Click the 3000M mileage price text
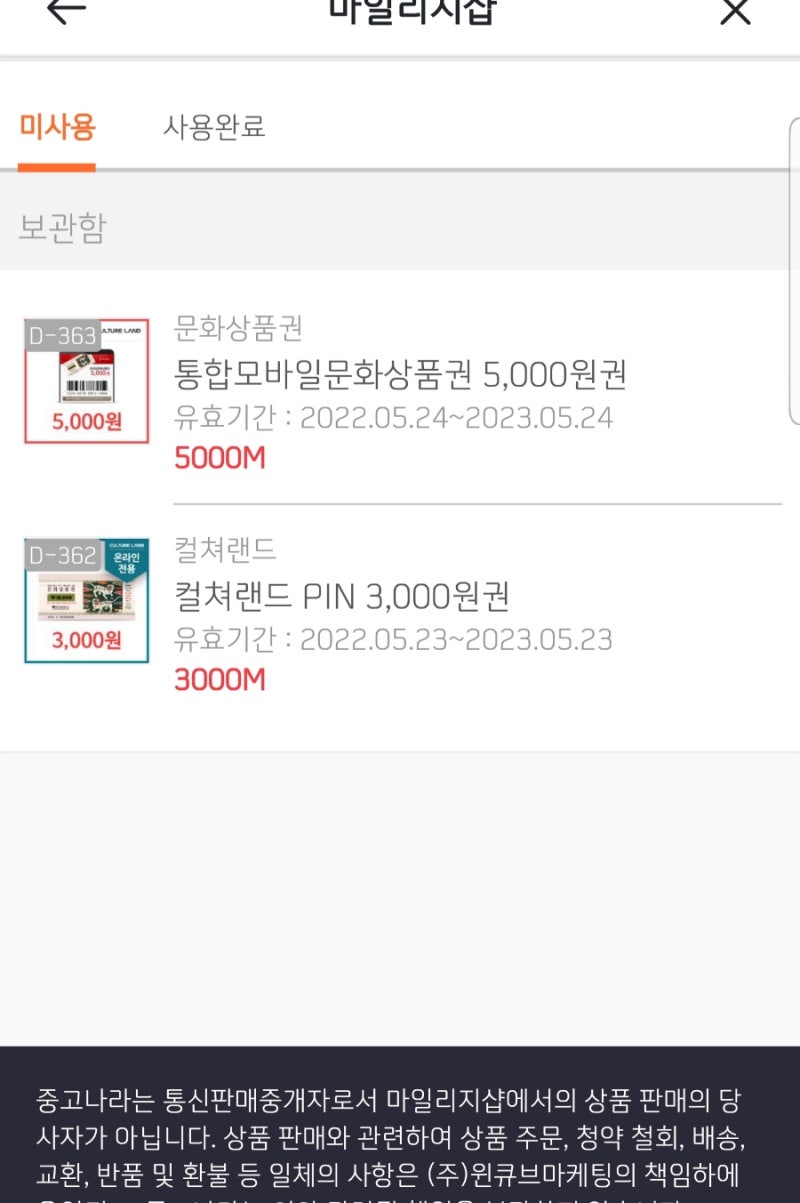Screen dimensions: 800x1203 tap(222, 680)
